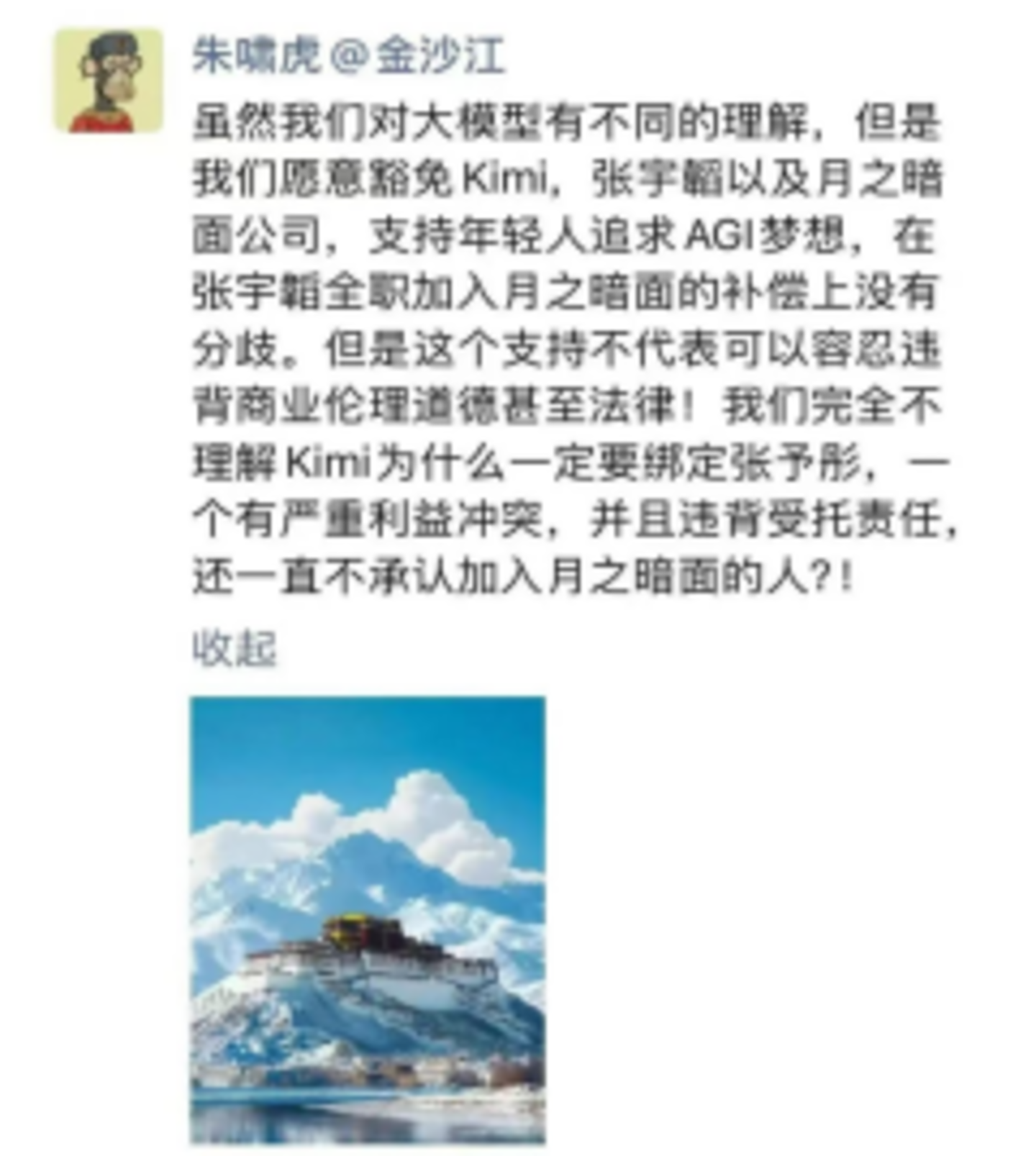The height and width of the screenshot is (1156, 1036).
Task: Collapse the post text with 收起
Action: pos(235,649)
